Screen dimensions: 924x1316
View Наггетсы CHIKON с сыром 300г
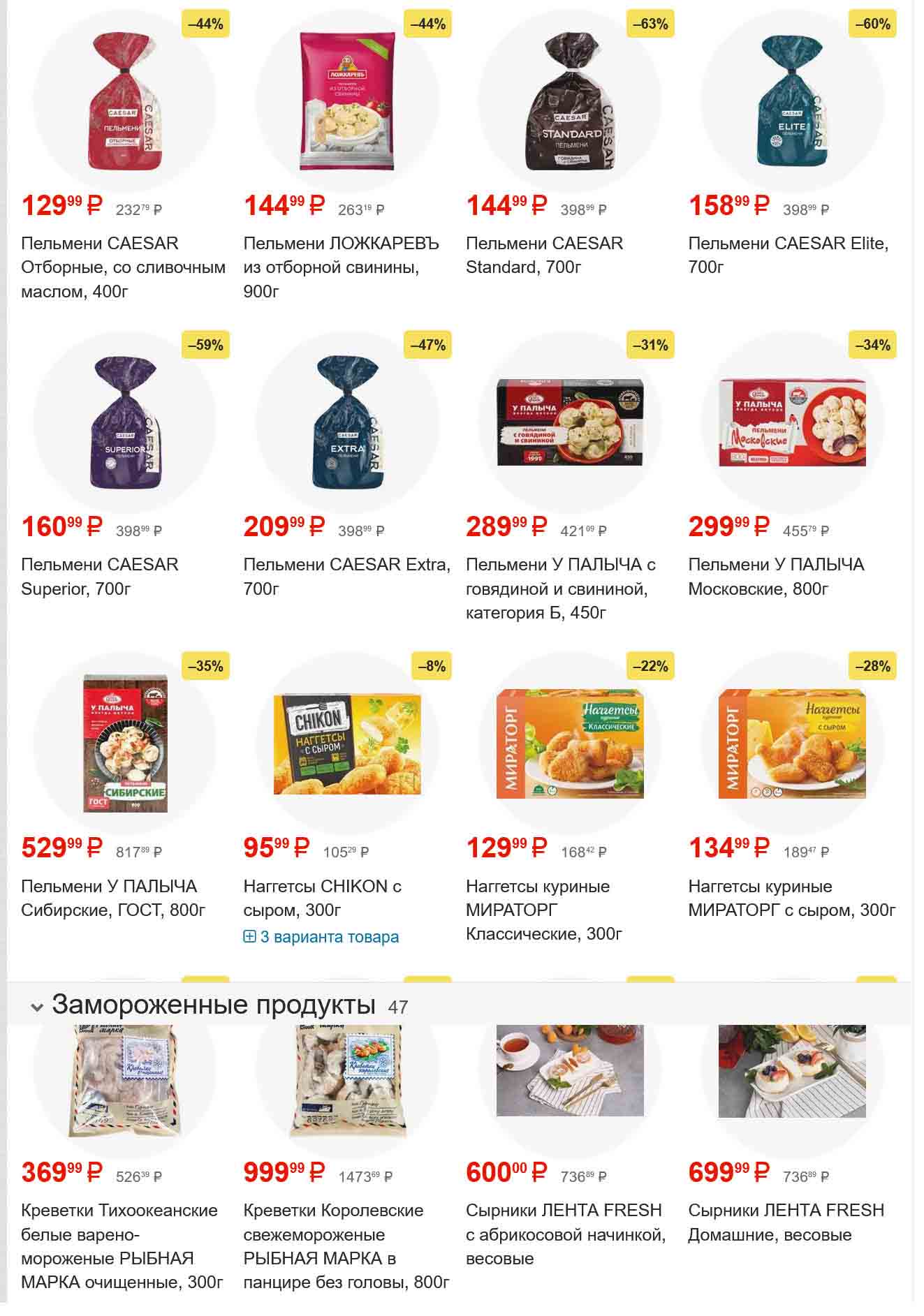pos(322,898)
